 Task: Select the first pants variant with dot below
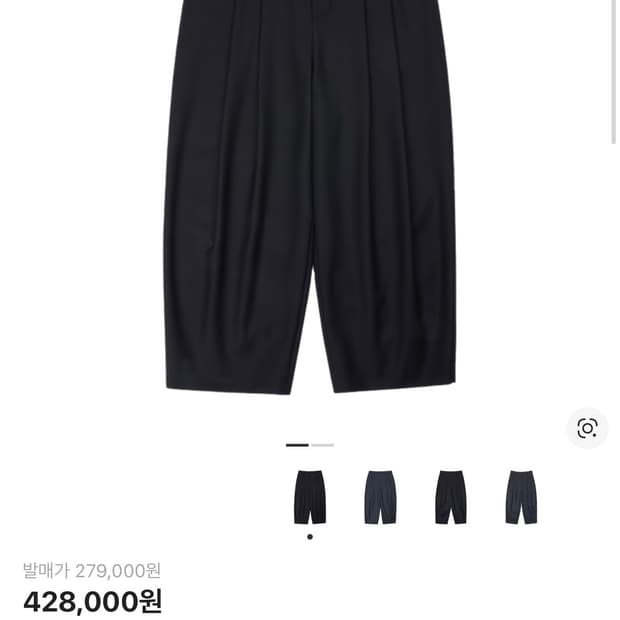pos(310,496)
